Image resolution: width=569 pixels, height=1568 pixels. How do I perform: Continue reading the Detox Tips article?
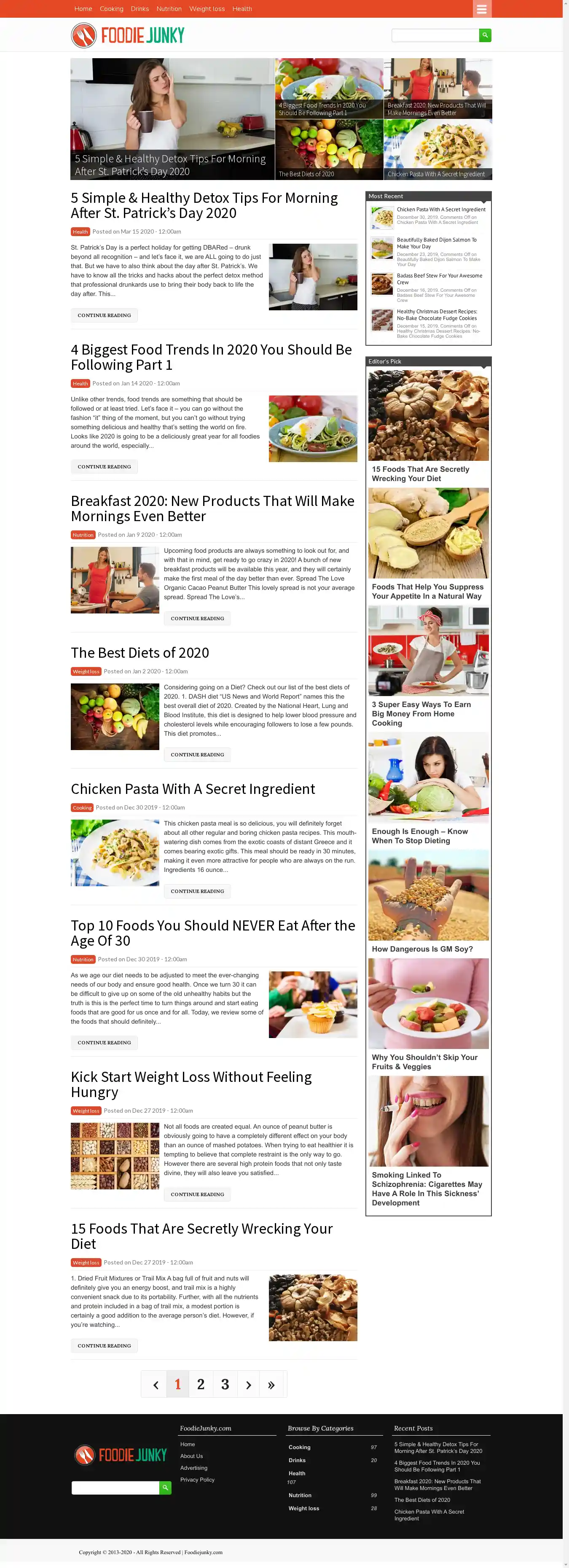104,315
